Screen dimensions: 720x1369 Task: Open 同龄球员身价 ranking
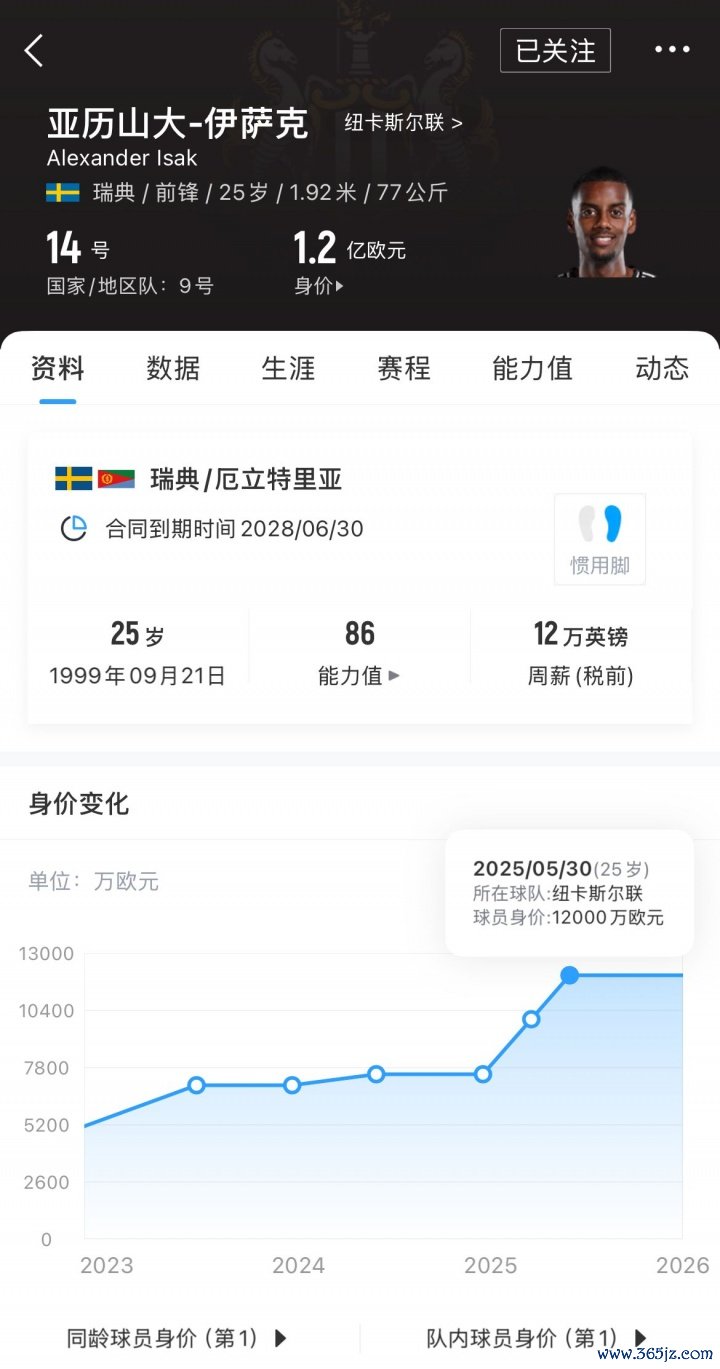176,1338
